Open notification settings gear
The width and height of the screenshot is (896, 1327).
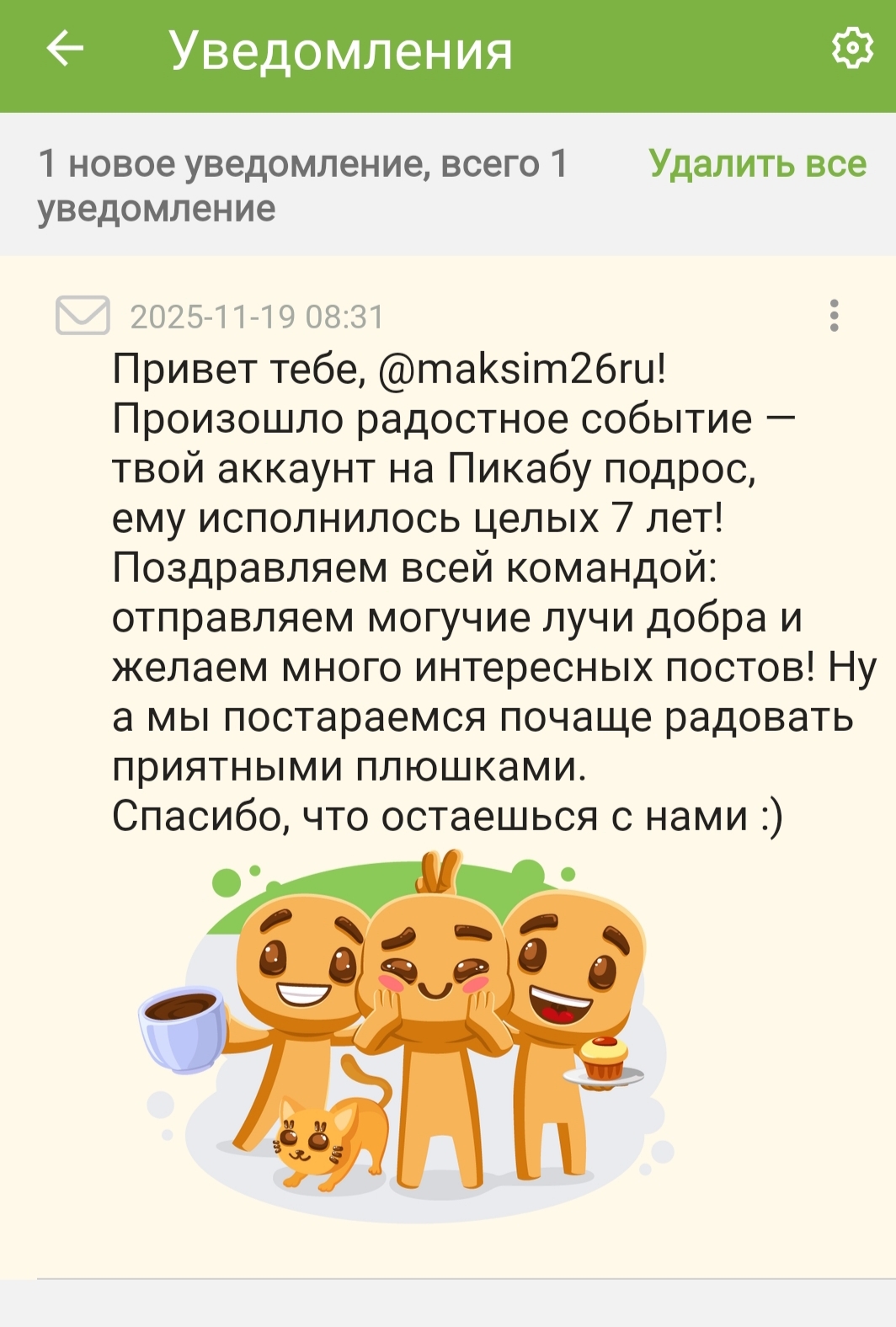click(851, 49)
